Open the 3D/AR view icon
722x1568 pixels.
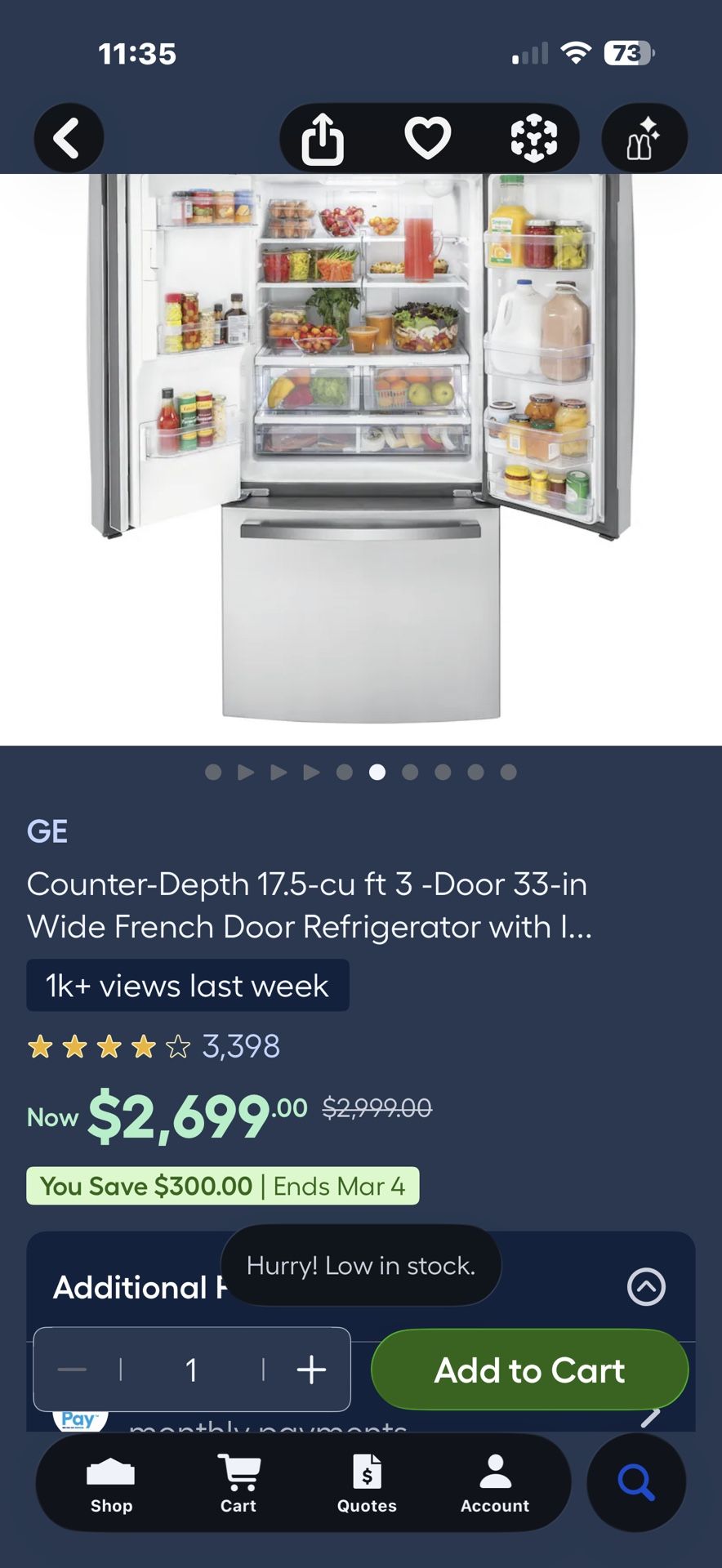click(x=533, y=138)
